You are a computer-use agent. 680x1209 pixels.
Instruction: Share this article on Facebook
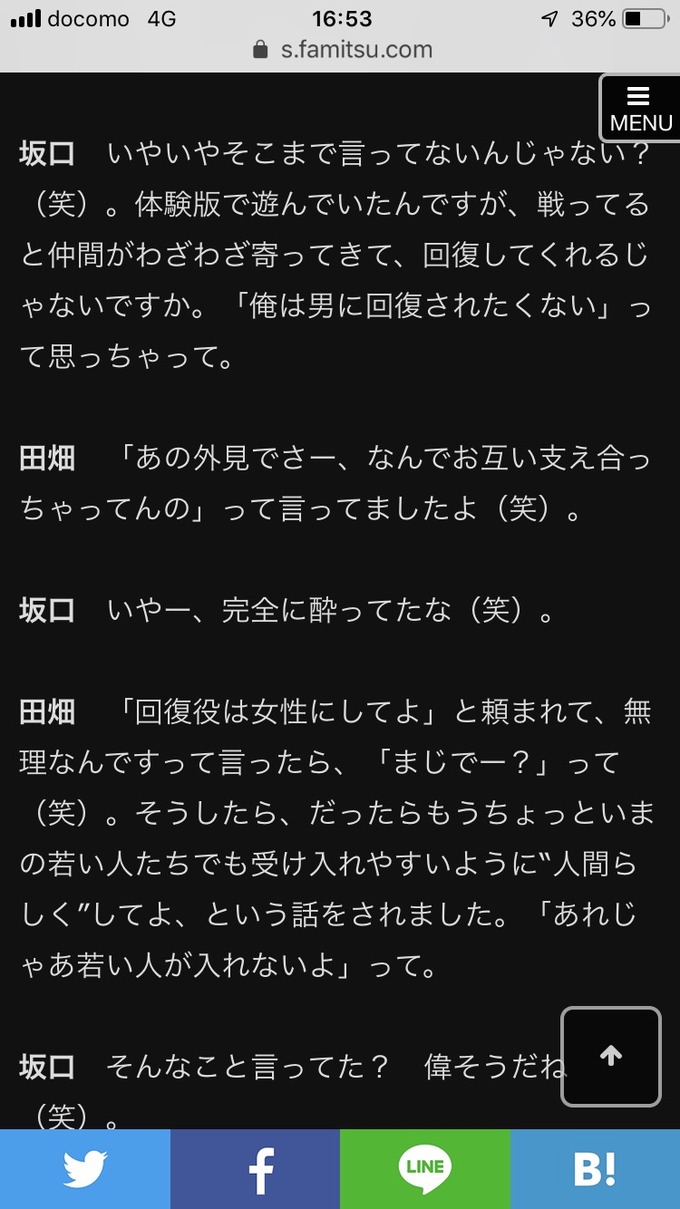coord(255,1169)
